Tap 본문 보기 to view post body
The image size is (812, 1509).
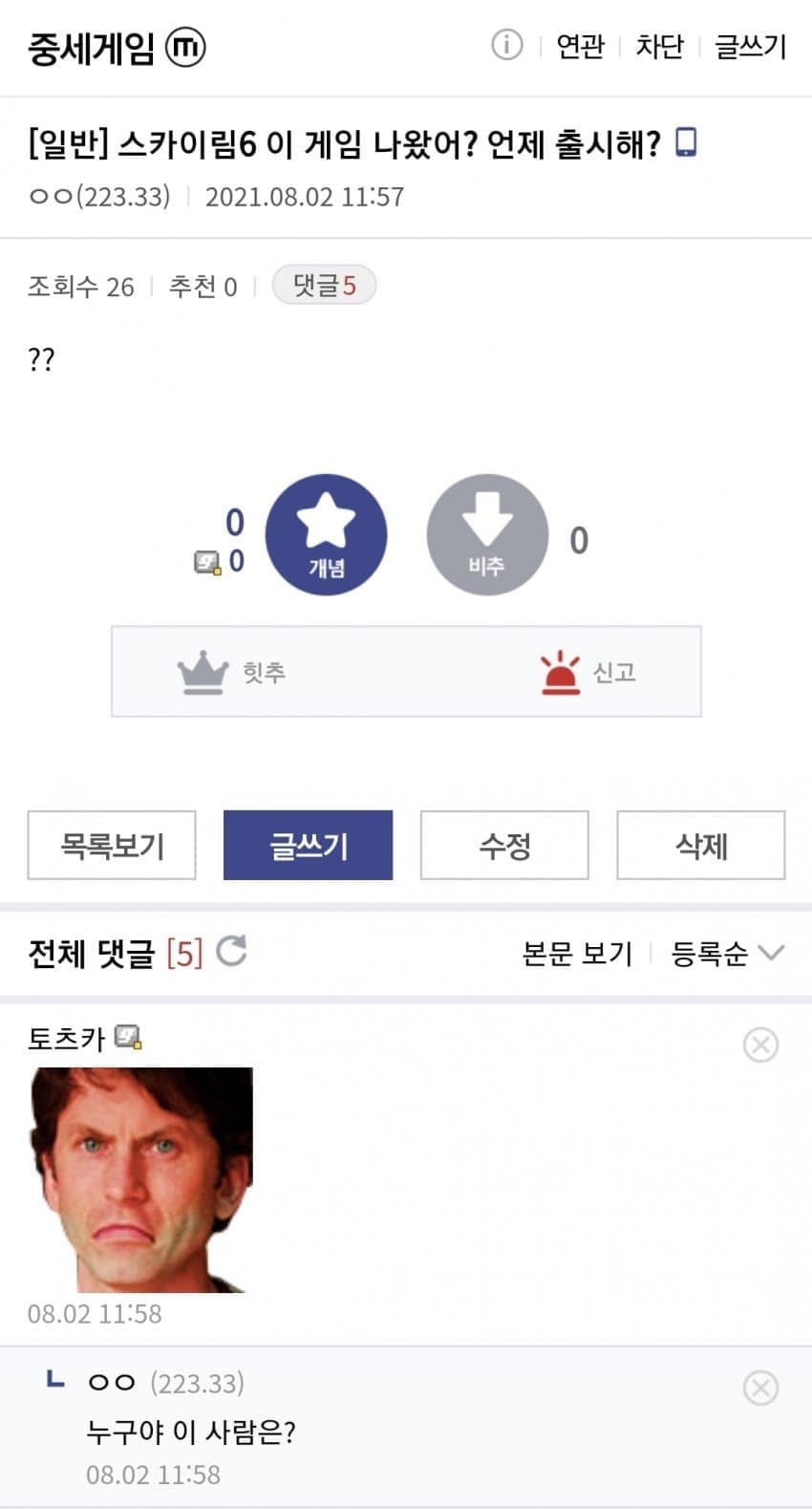[x=577, y=953]
